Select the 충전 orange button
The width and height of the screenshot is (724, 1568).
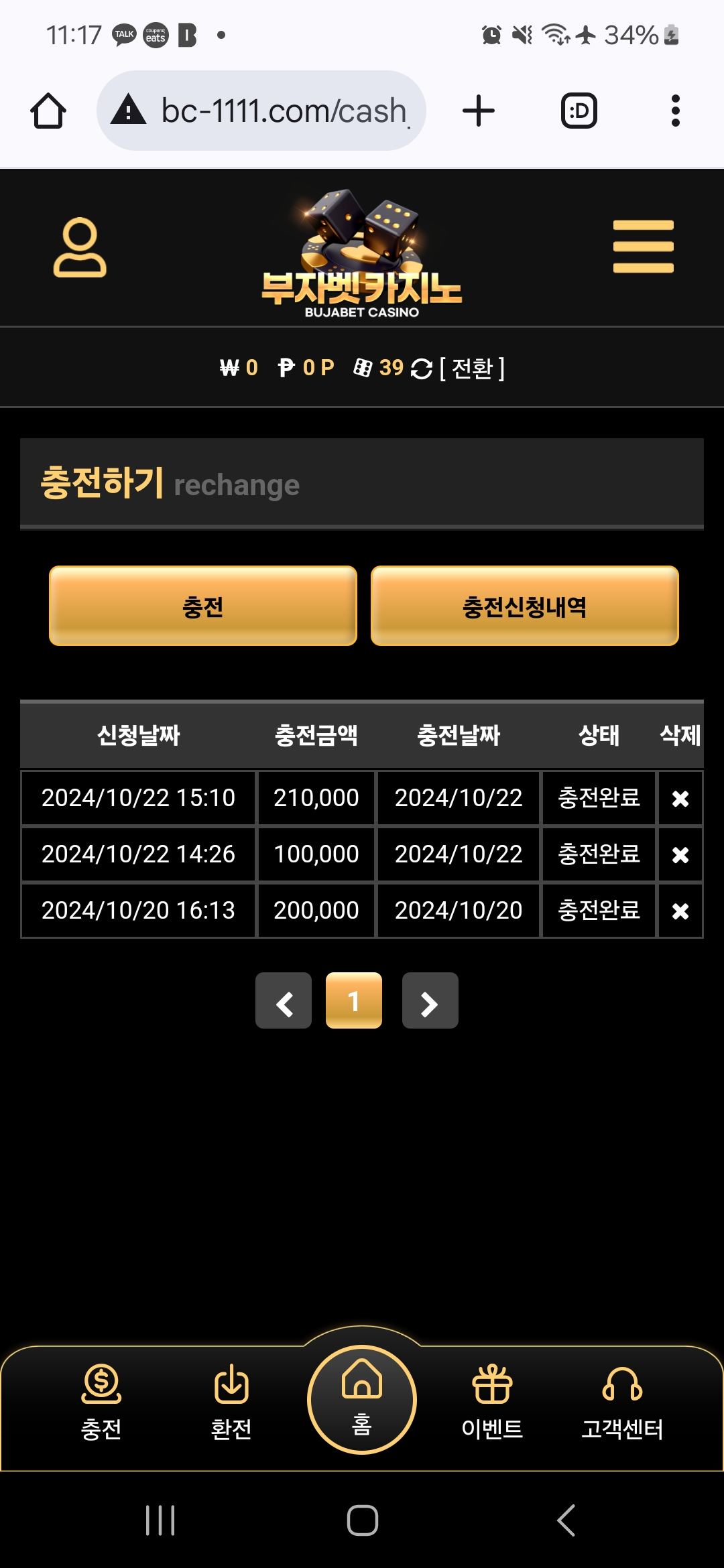[x=202, y=606]
